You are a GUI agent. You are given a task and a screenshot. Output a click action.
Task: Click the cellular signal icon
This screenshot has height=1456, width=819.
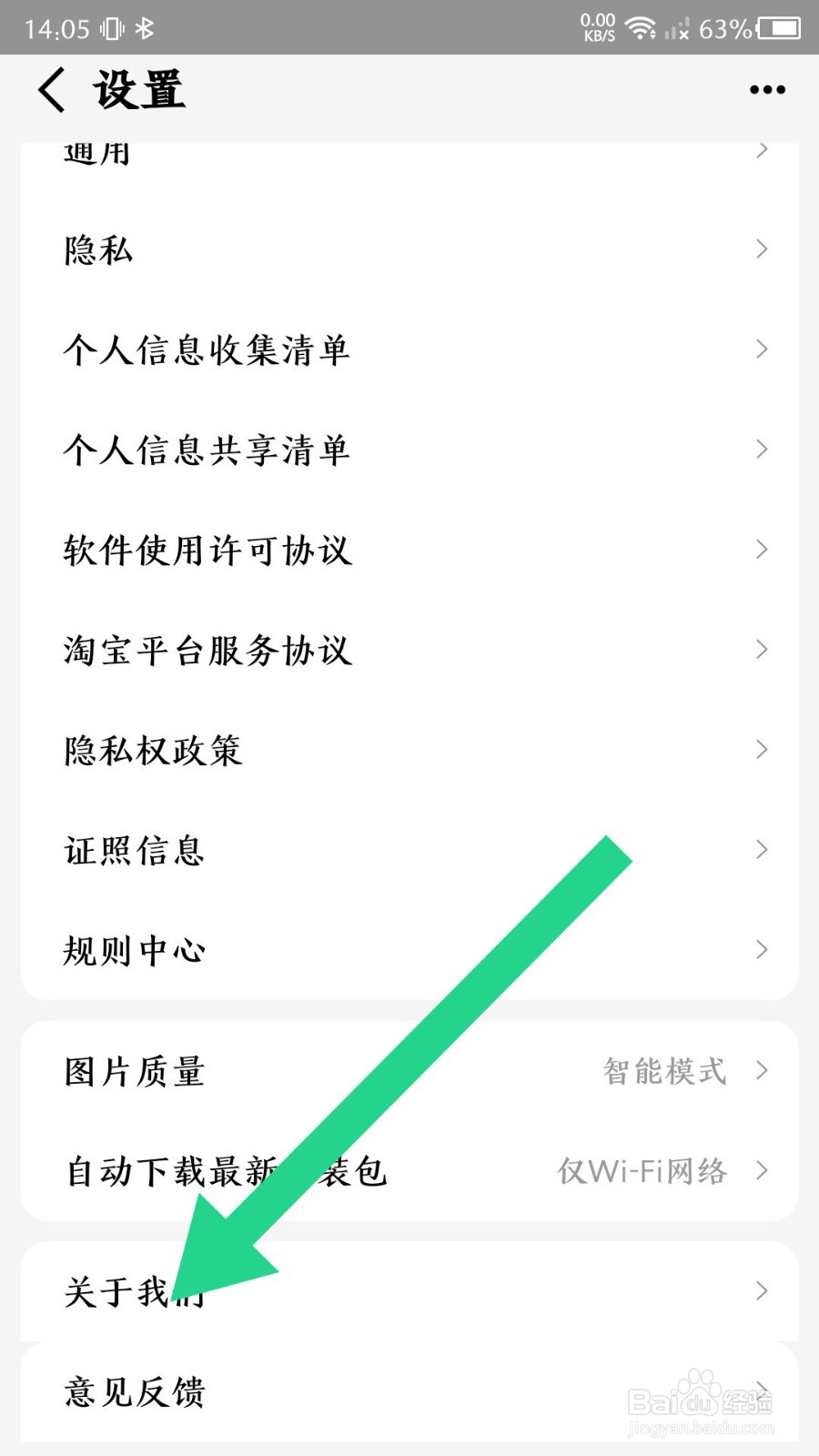click(x=677, y=29)
